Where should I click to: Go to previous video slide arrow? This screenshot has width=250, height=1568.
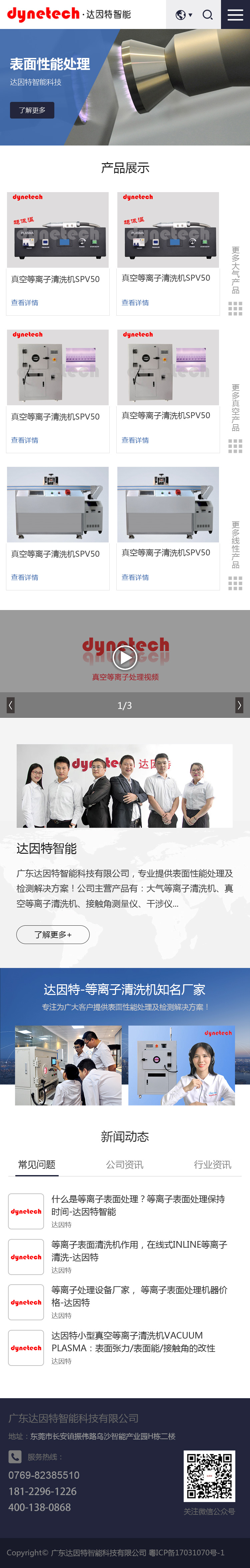[x=10, y=705]
